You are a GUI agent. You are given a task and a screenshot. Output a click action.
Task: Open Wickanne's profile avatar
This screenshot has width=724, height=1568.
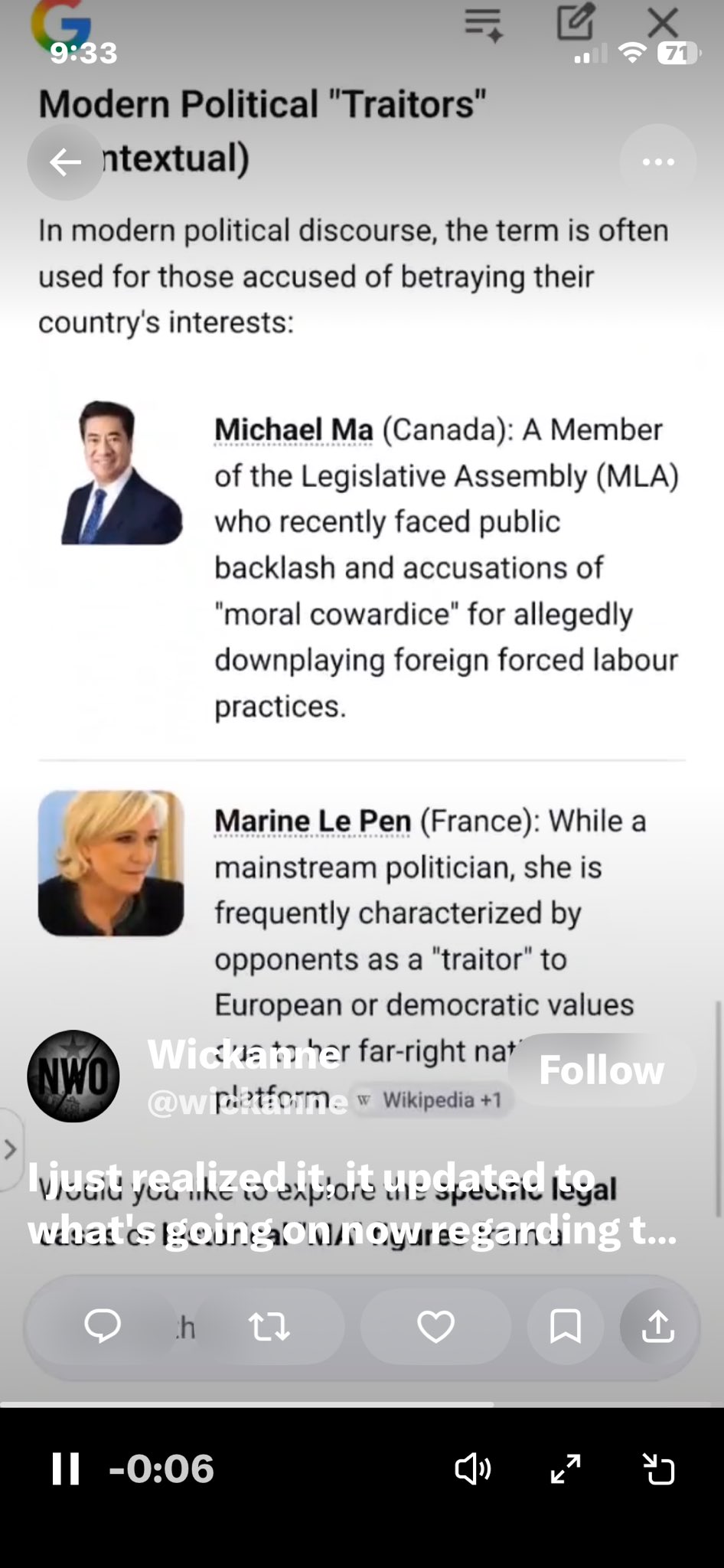(x=73, y=1076)
